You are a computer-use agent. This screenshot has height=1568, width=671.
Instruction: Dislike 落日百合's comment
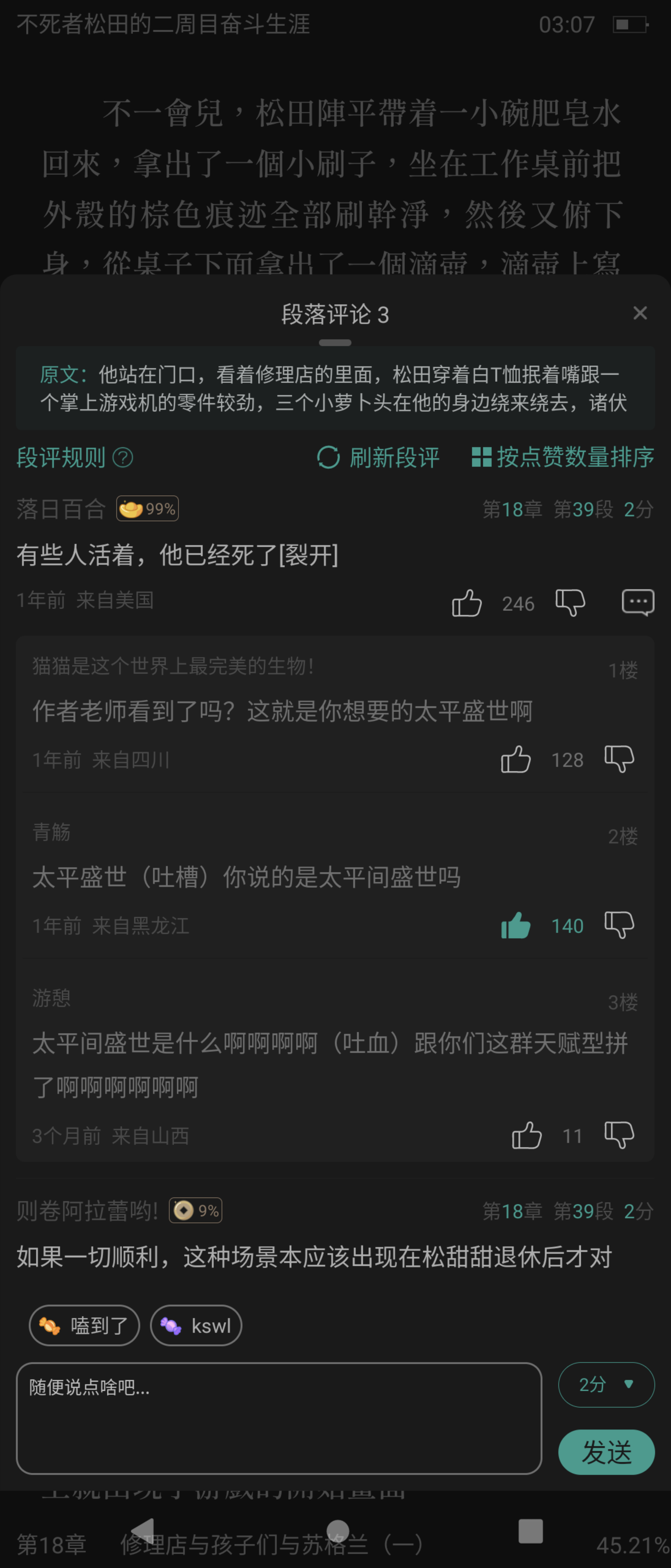(x=570, y=603)
